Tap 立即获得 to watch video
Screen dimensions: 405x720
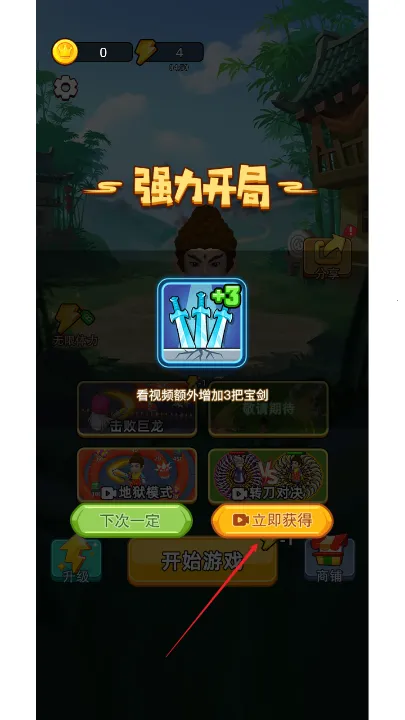click(272, 520)
